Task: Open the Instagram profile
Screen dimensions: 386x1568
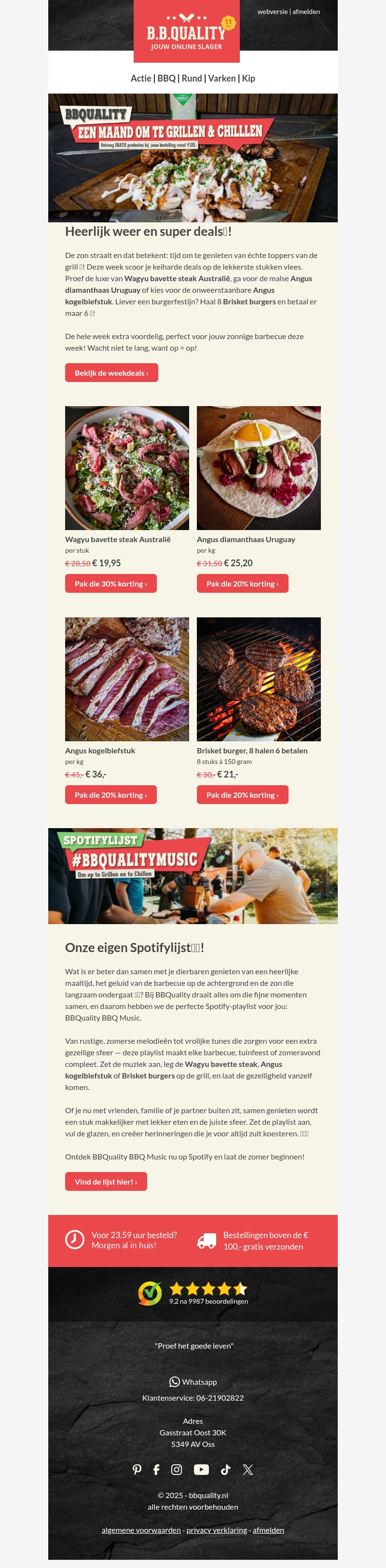Action: tap(177, 1470)
